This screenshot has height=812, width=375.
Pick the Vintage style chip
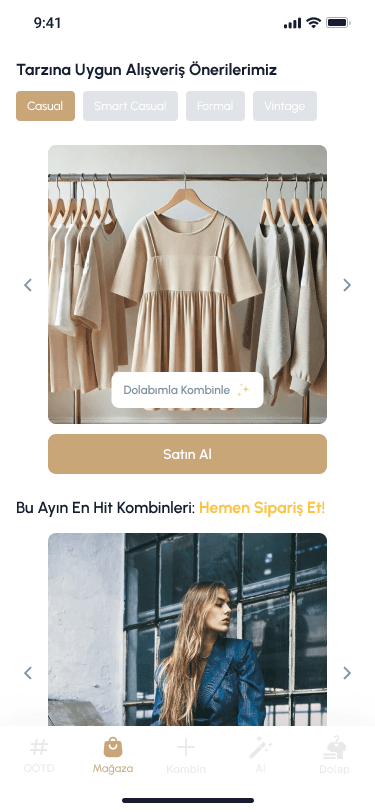click(284, 106)
